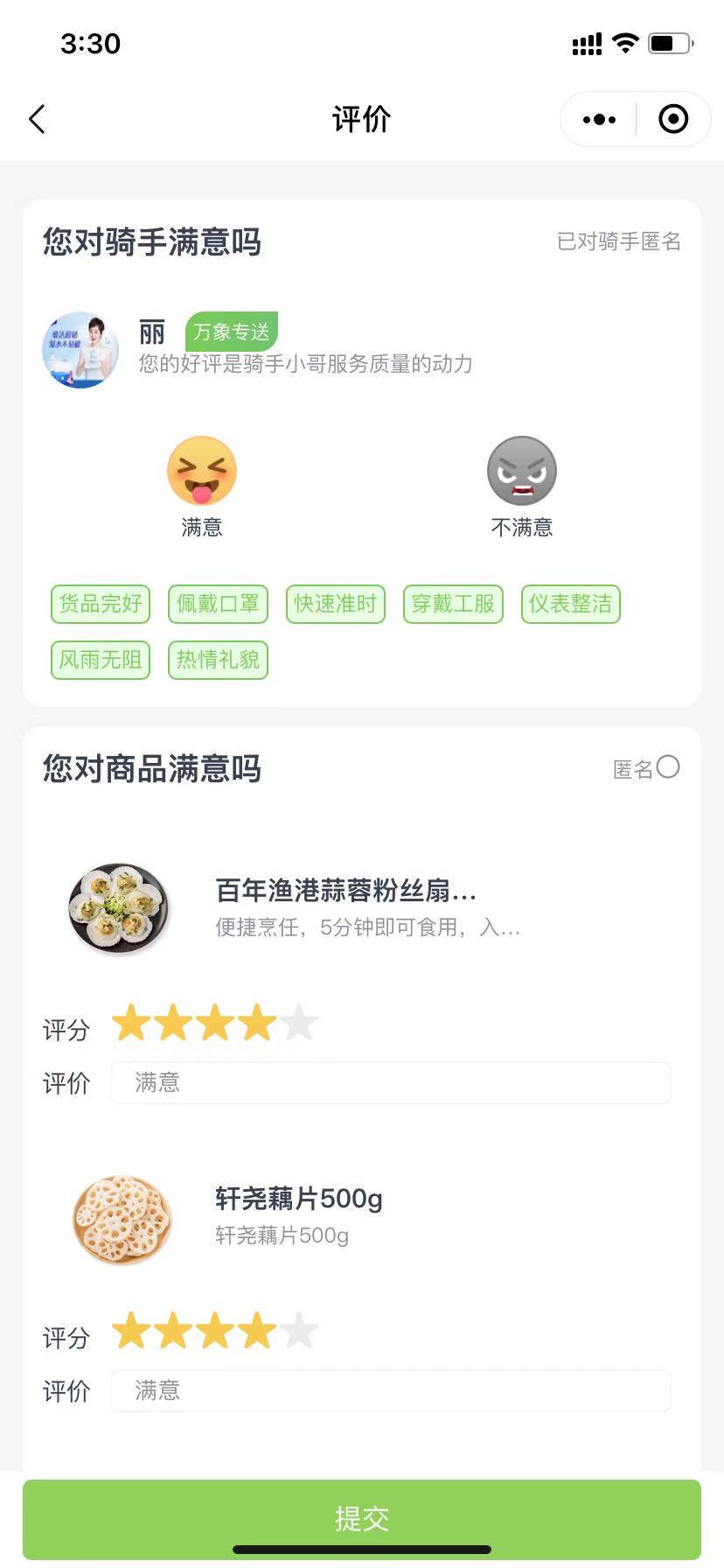Enter a review for 百年渔港蒜蓉粉丝扇贝
Viewport: 724px width, 1568px height.
coord(390,1083)
